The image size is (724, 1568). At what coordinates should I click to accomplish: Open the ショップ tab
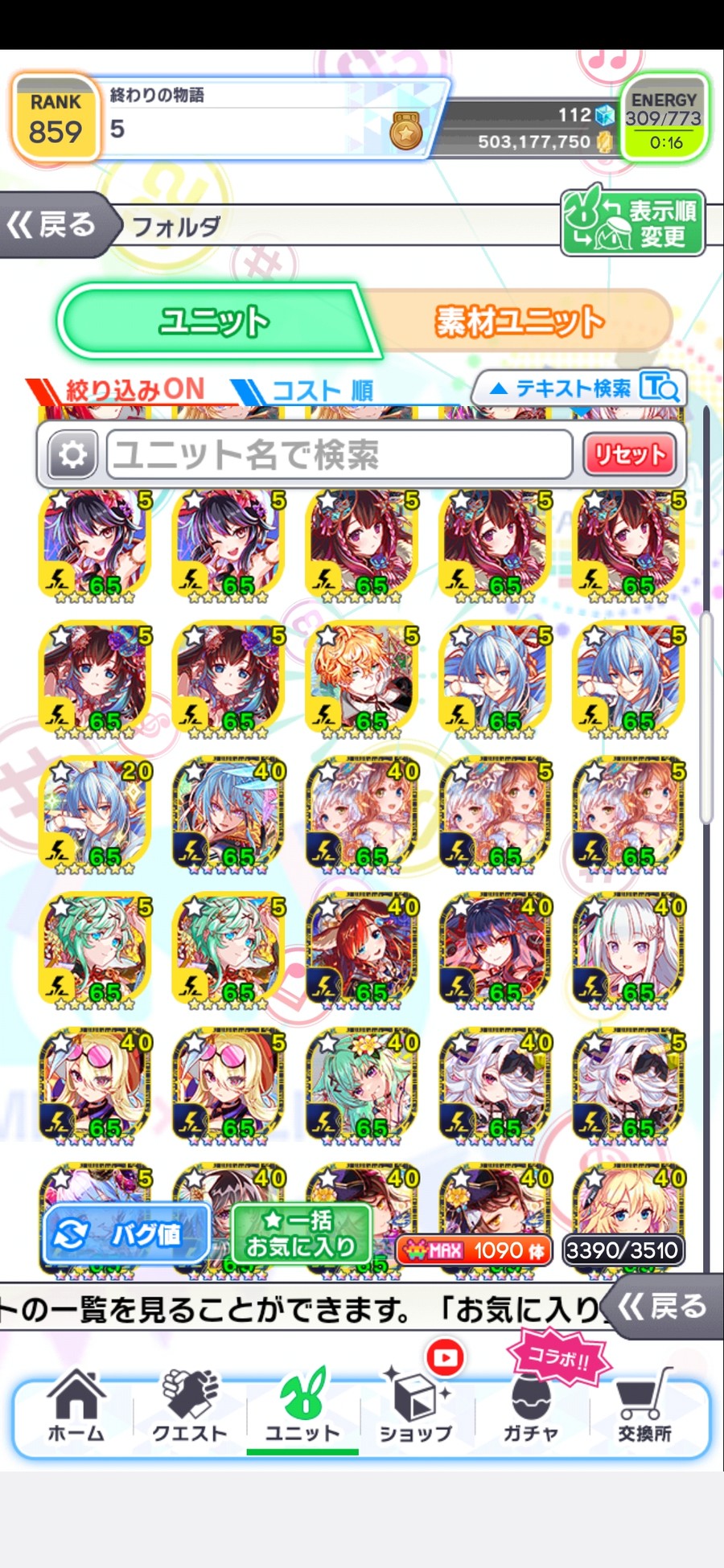[x=416, y=1410]
